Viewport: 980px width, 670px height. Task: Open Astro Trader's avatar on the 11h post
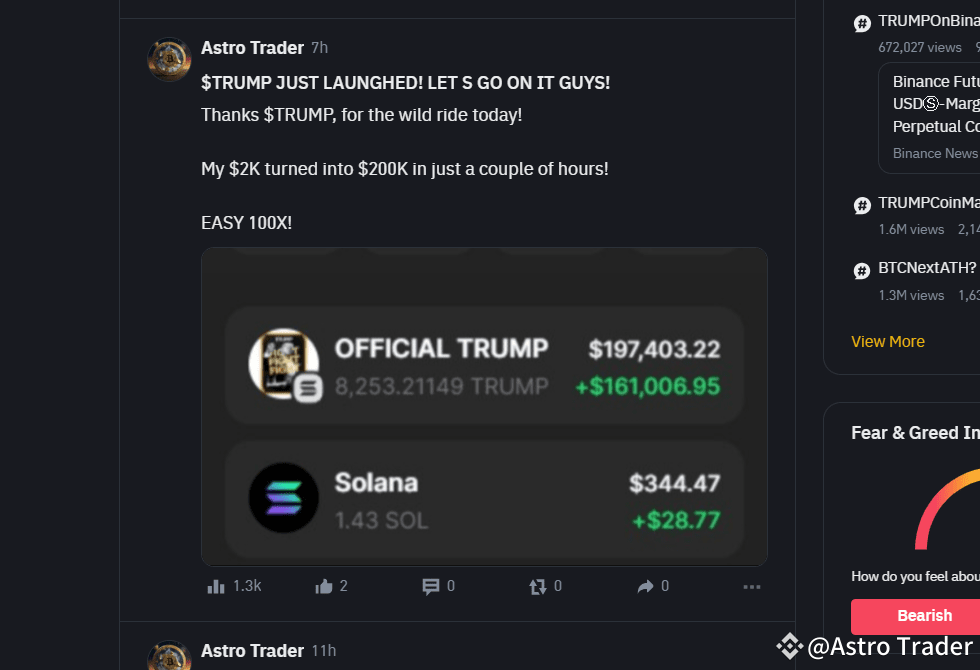(169, 656)
